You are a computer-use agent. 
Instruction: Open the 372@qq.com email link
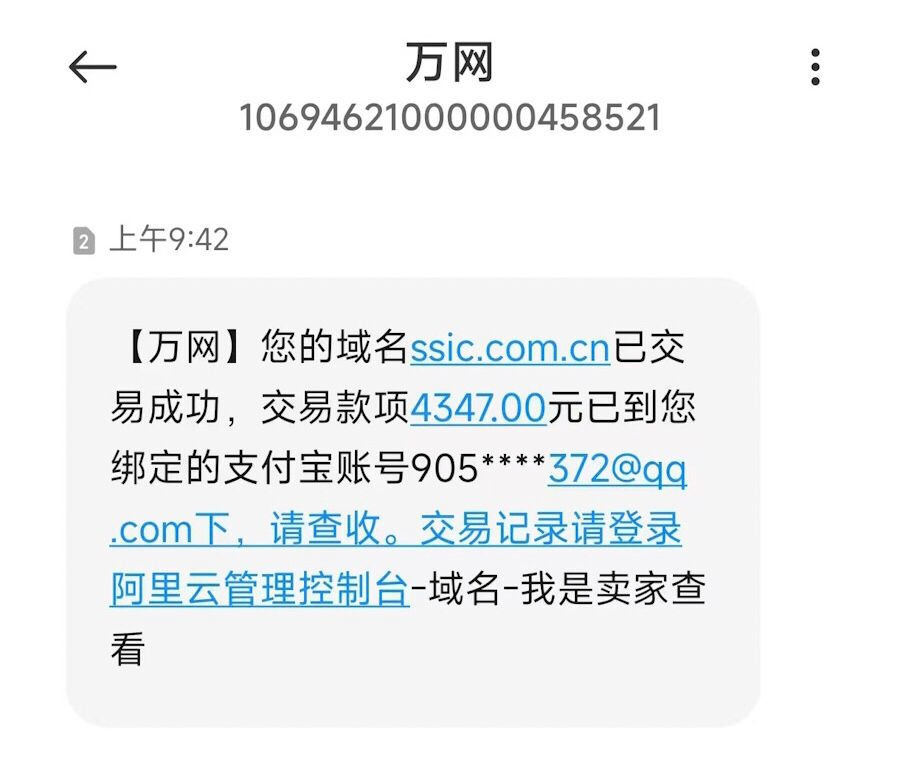(x=617, y=469)
